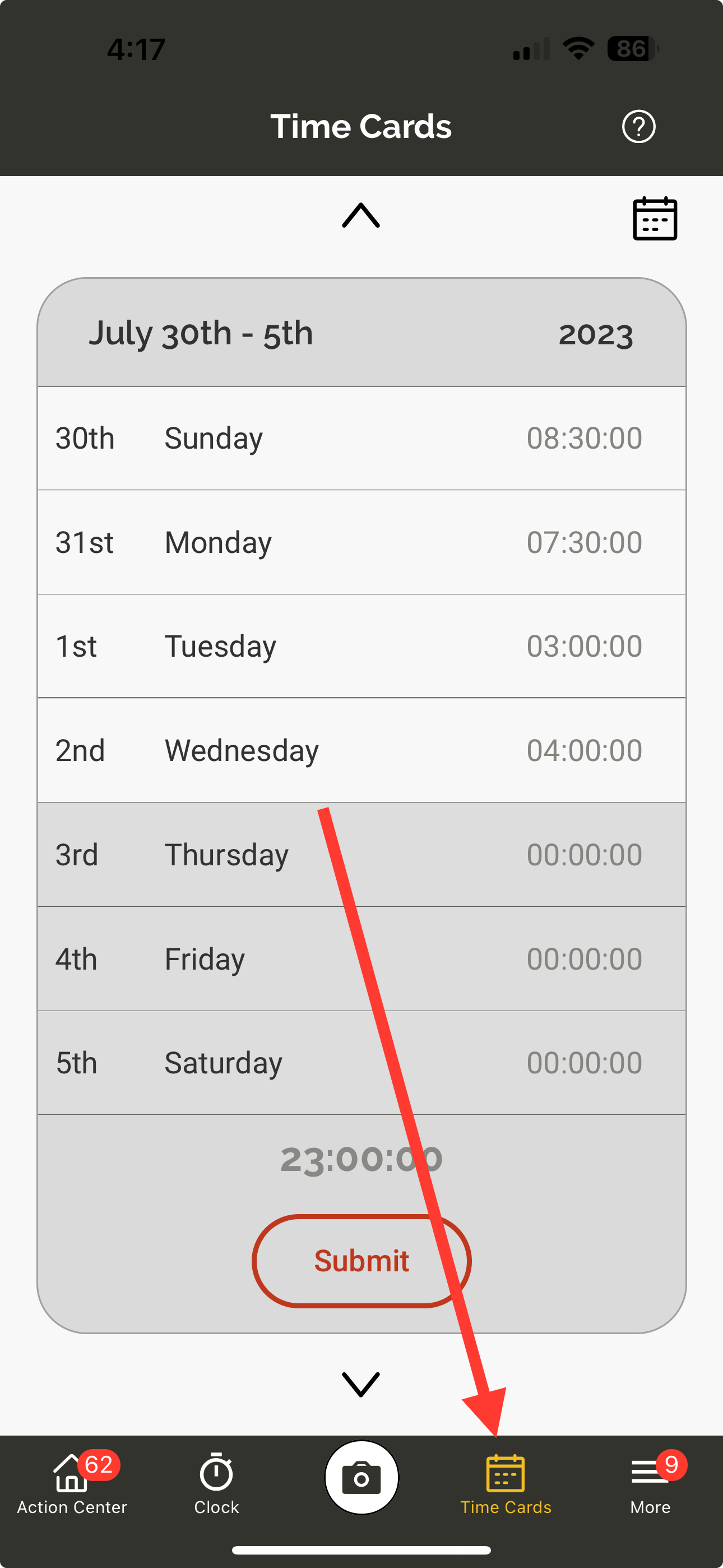The width and height of the screenshot is (723, 1568).
Task: Go to the previous week with up chevron
Action: pos(361,215)
